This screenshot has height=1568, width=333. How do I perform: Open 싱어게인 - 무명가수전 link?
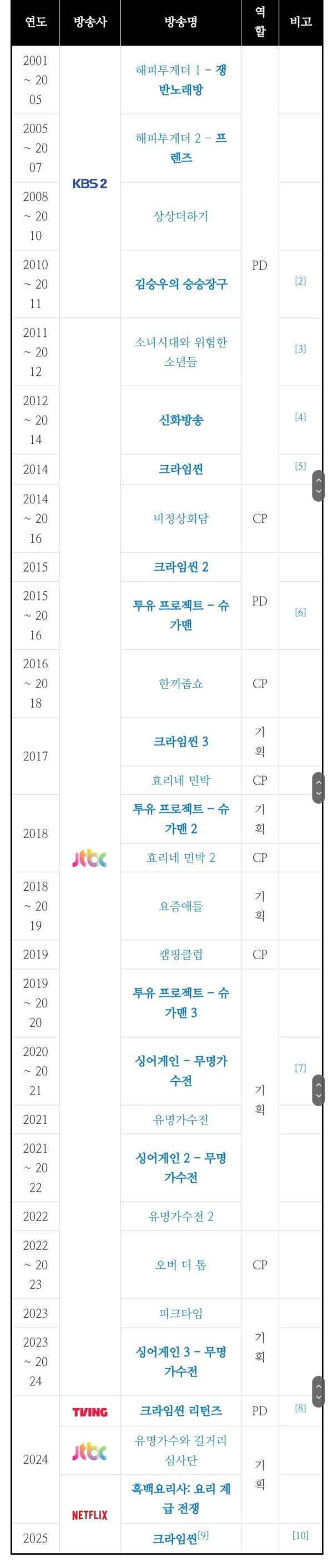point(180,1071)
